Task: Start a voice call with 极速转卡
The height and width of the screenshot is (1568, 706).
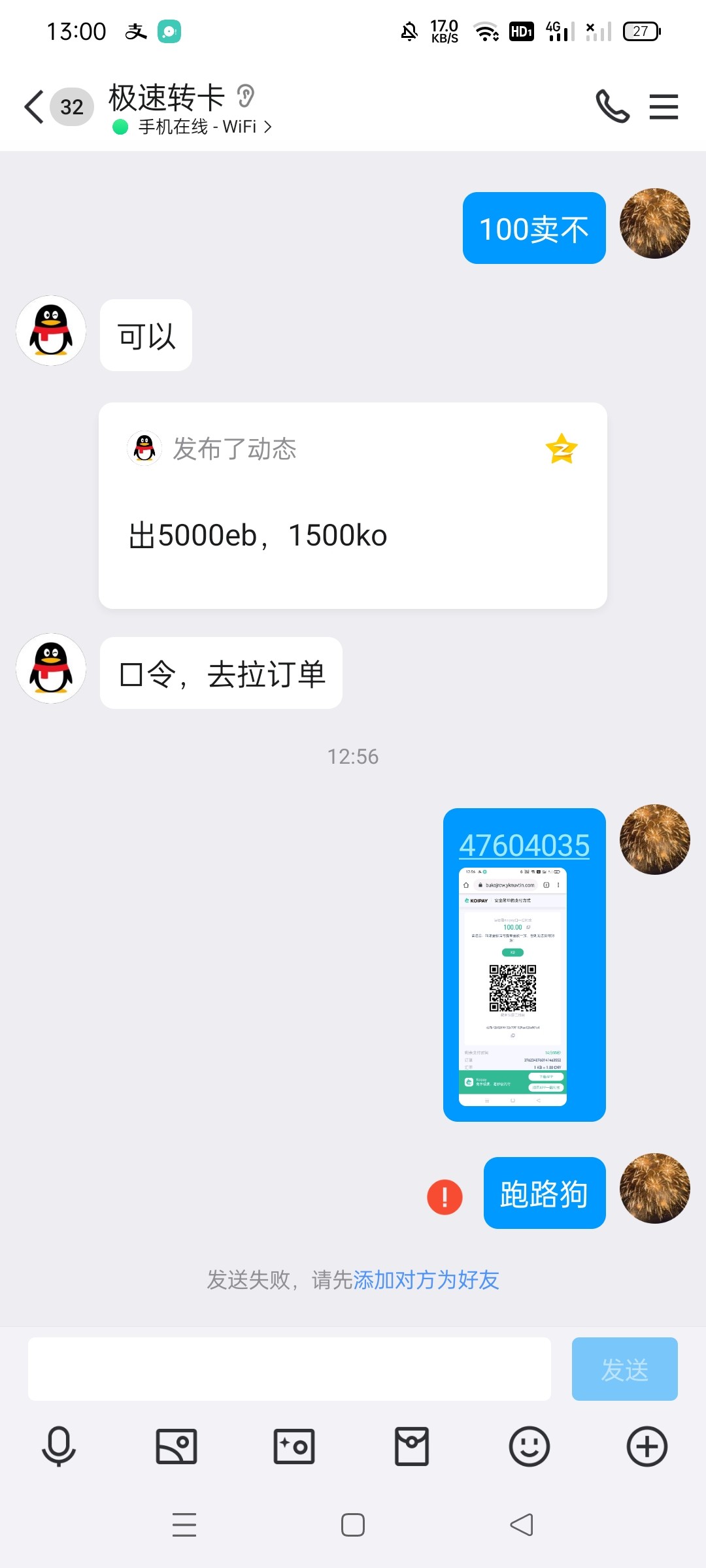Action: click(612, 106)
